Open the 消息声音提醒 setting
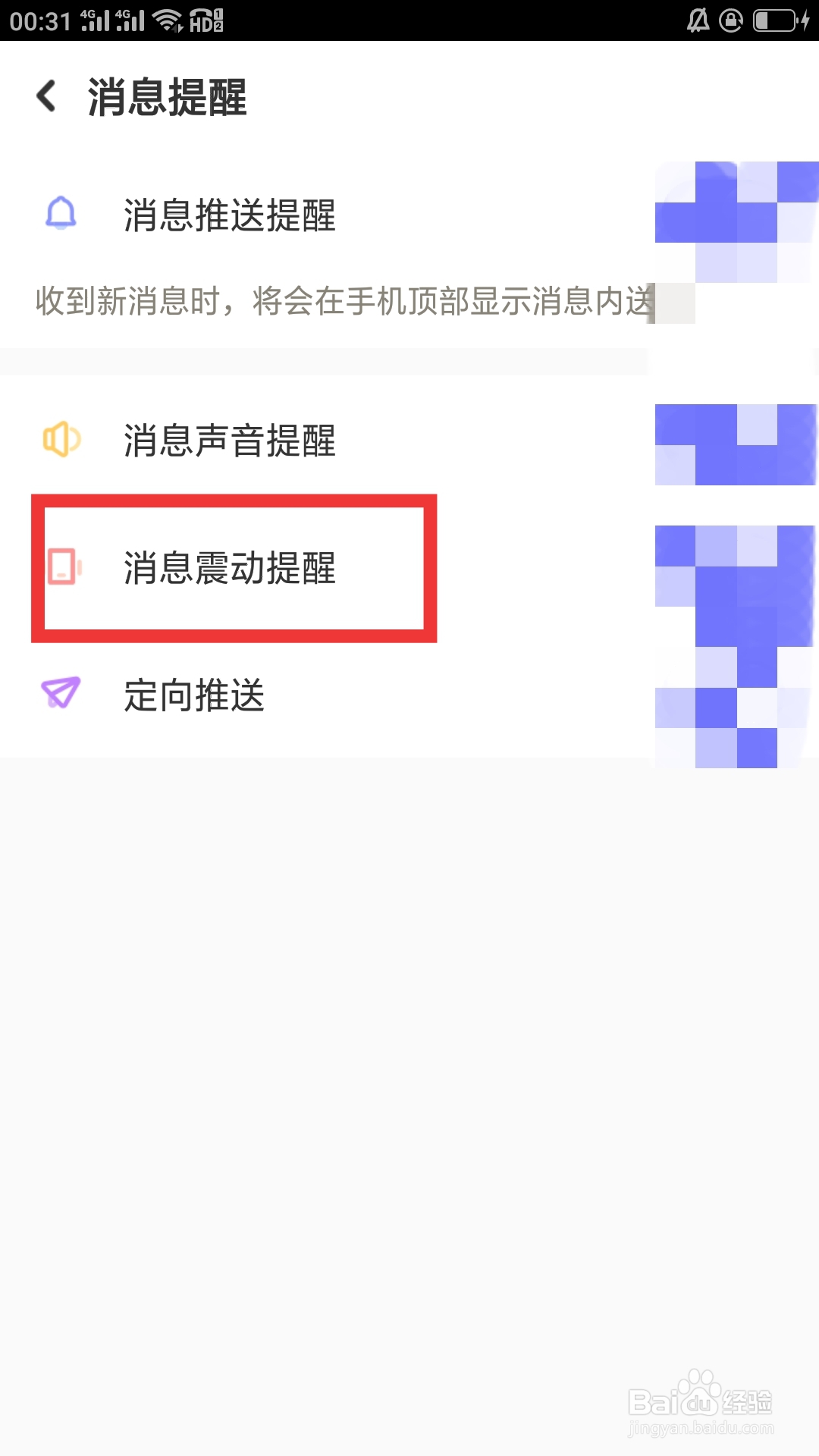Screen dimensions: 819x1456 227,440
